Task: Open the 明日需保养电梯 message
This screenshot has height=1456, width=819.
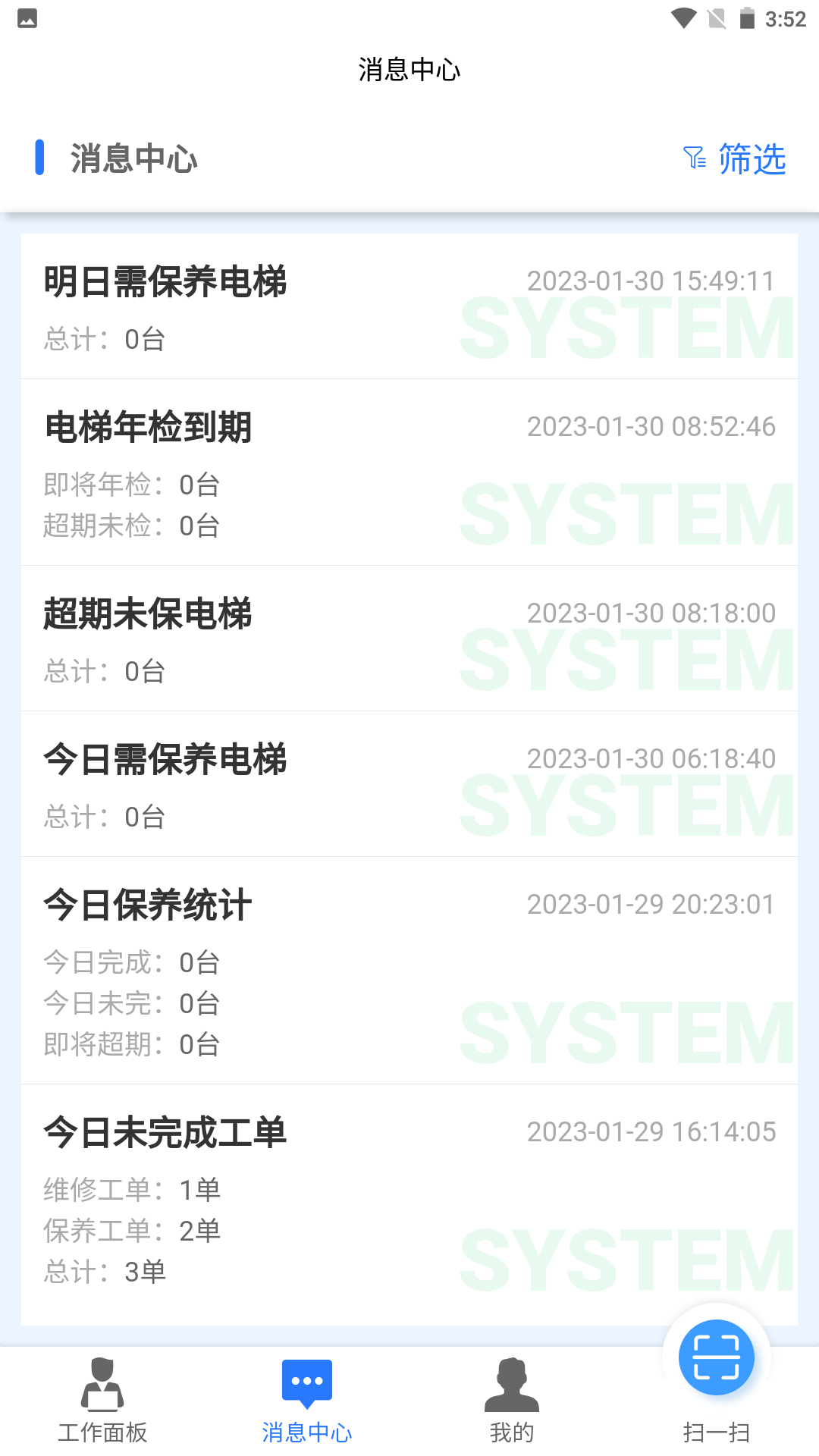Action: click(x=409, y=306)
